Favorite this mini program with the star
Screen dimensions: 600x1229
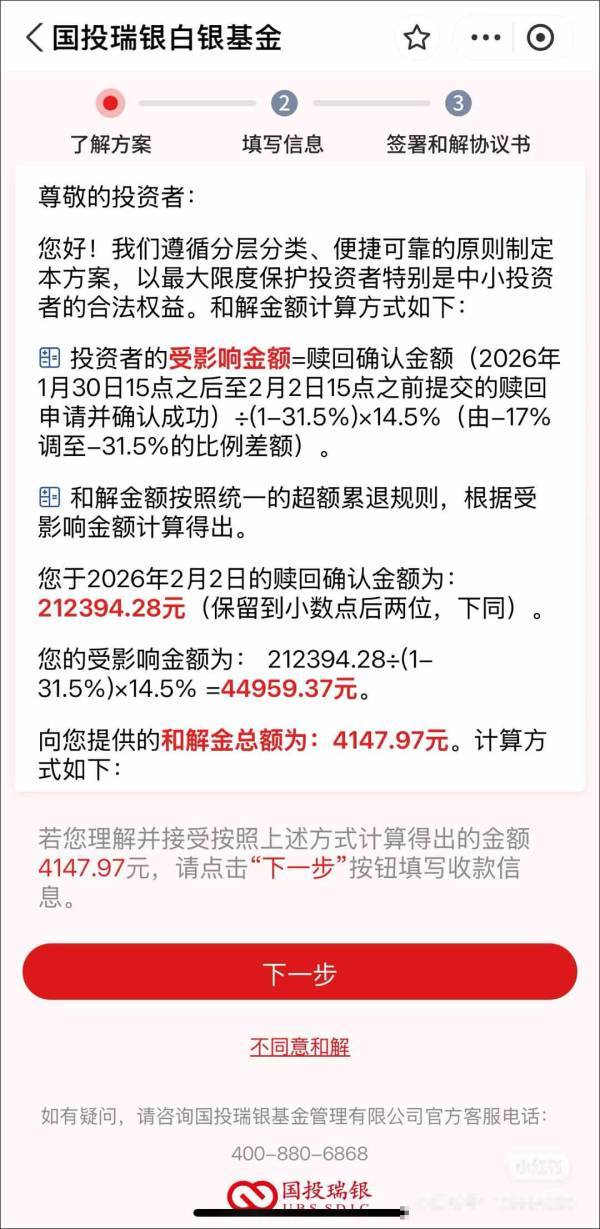[416, 38]
